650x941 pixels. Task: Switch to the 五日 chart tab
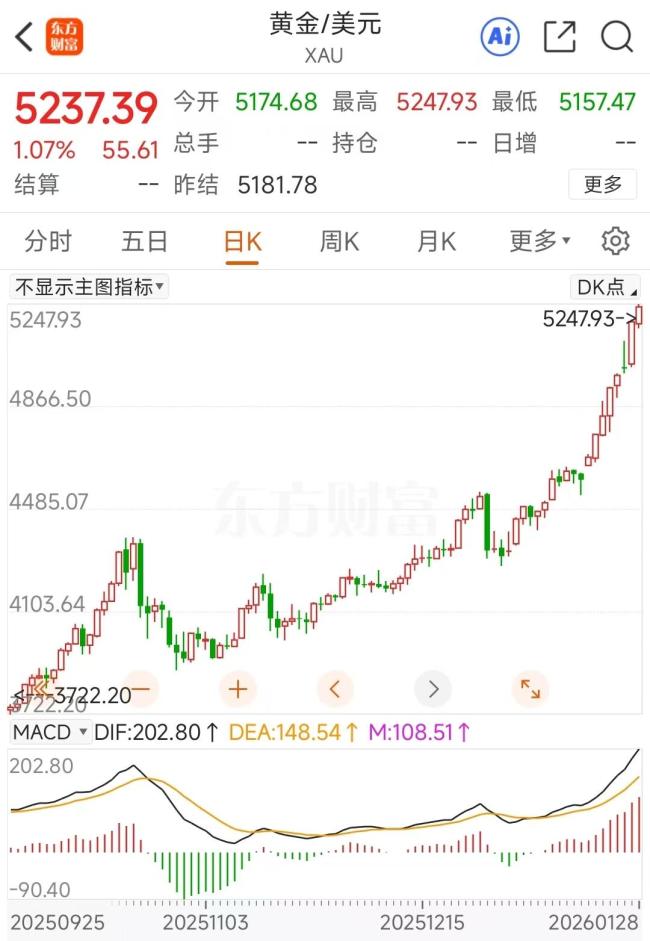point(145,241)
